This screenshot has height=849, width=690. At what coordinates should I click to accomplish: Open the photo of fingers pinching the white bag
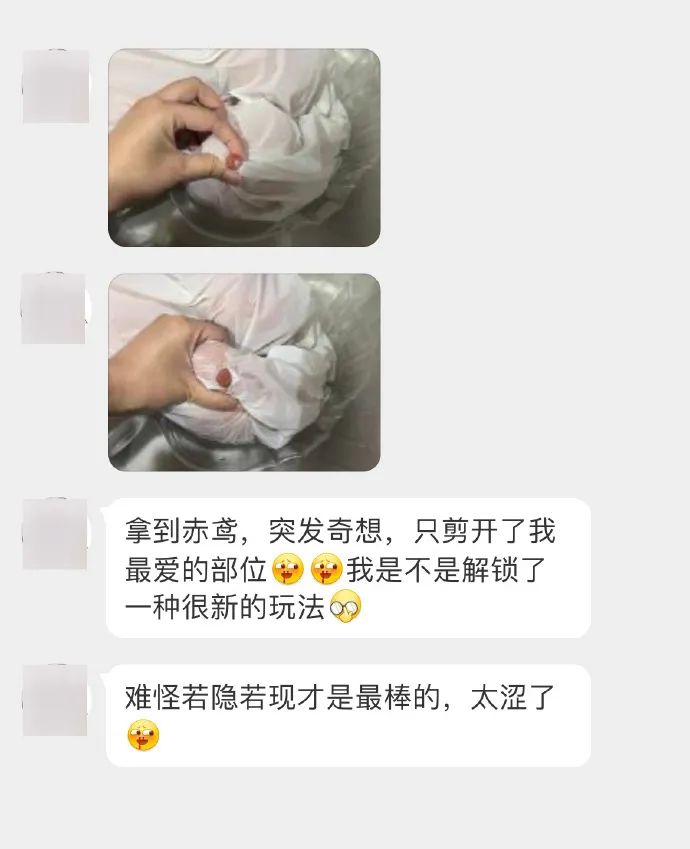point(244,148)
